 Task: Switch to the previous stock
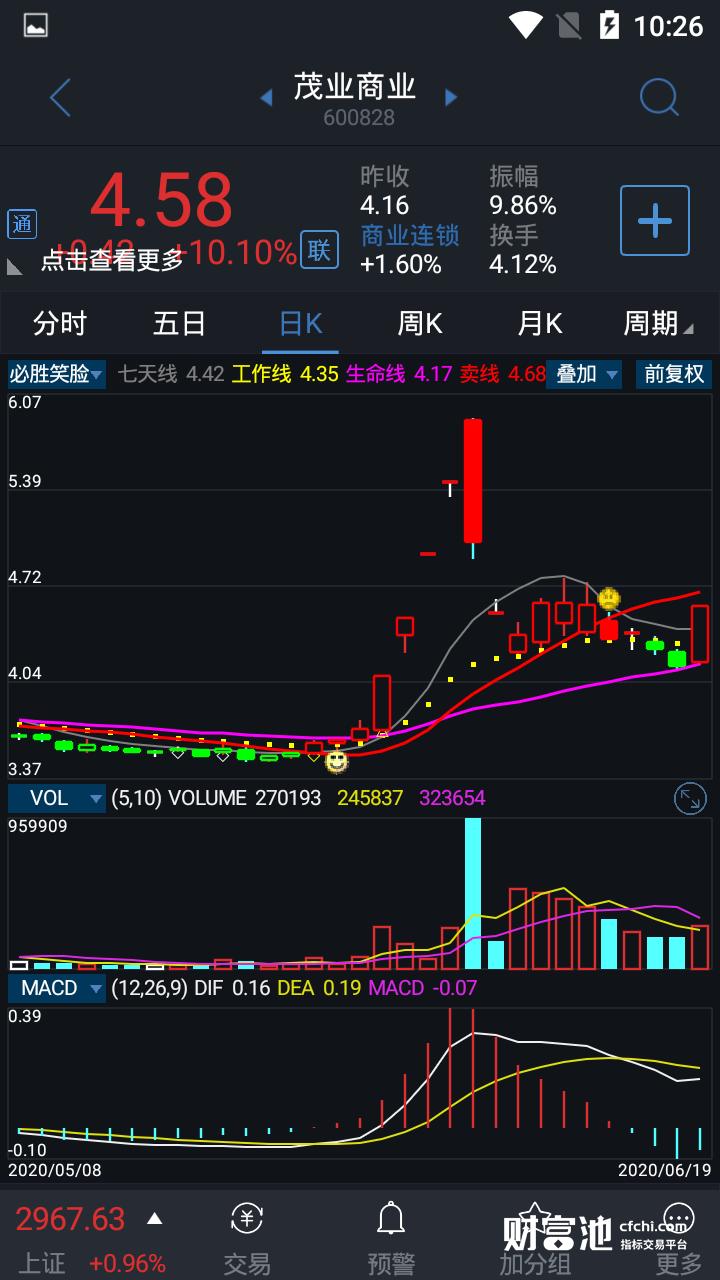point(266,98)
